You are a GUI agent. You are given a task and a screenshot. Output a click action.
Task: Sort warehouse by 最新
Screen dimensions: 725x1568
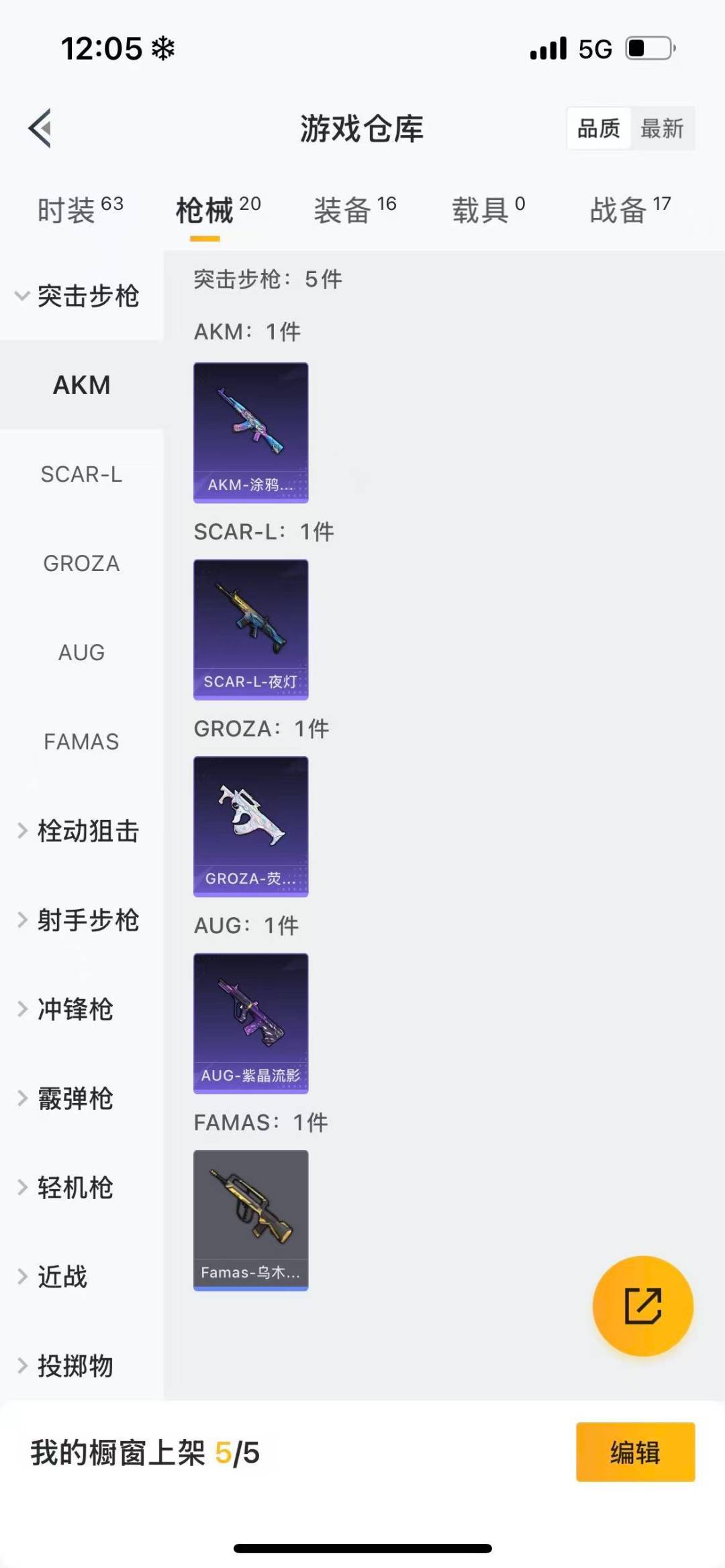pos(662,128)
